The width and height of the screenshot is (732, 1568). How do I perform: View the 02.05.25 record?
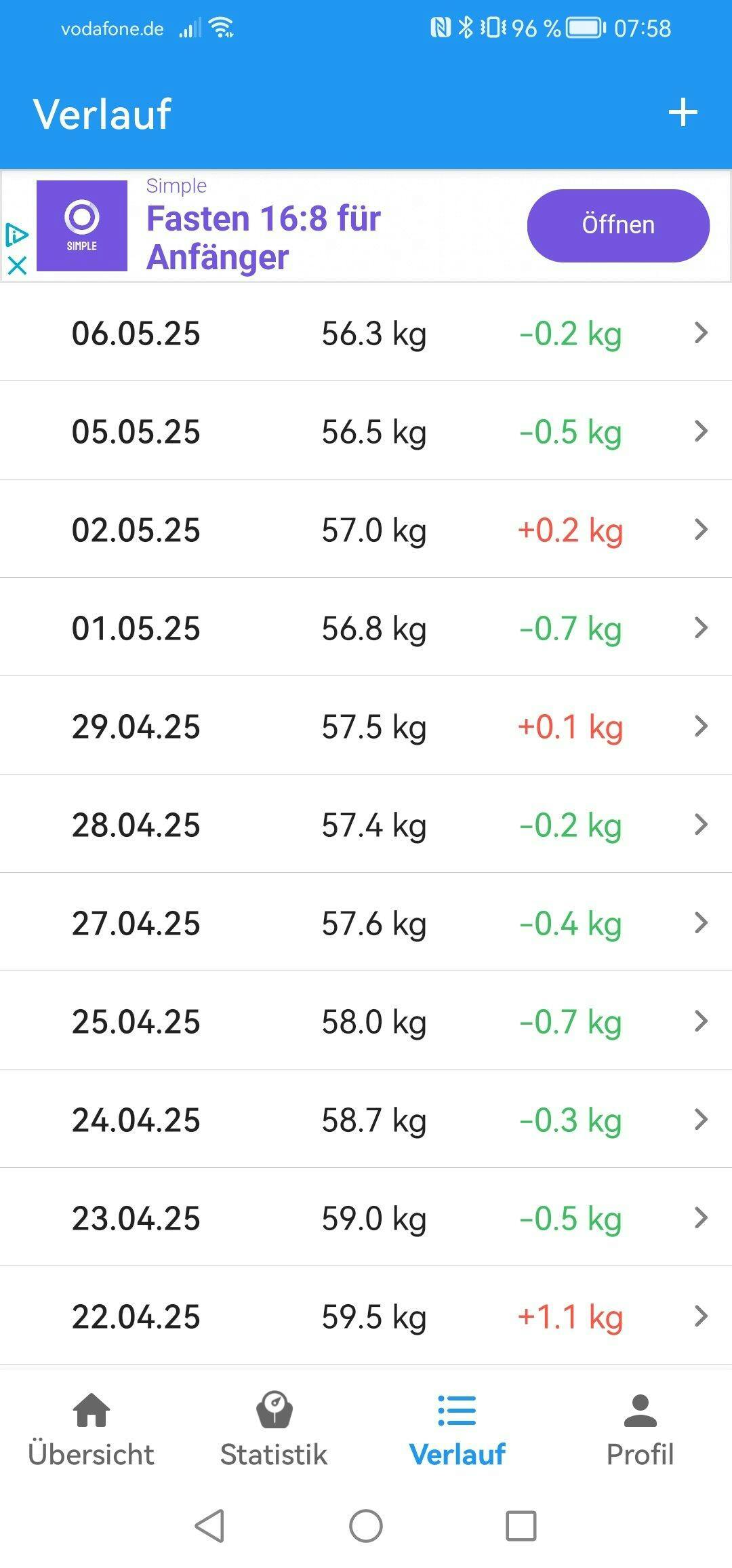point(366,530)
